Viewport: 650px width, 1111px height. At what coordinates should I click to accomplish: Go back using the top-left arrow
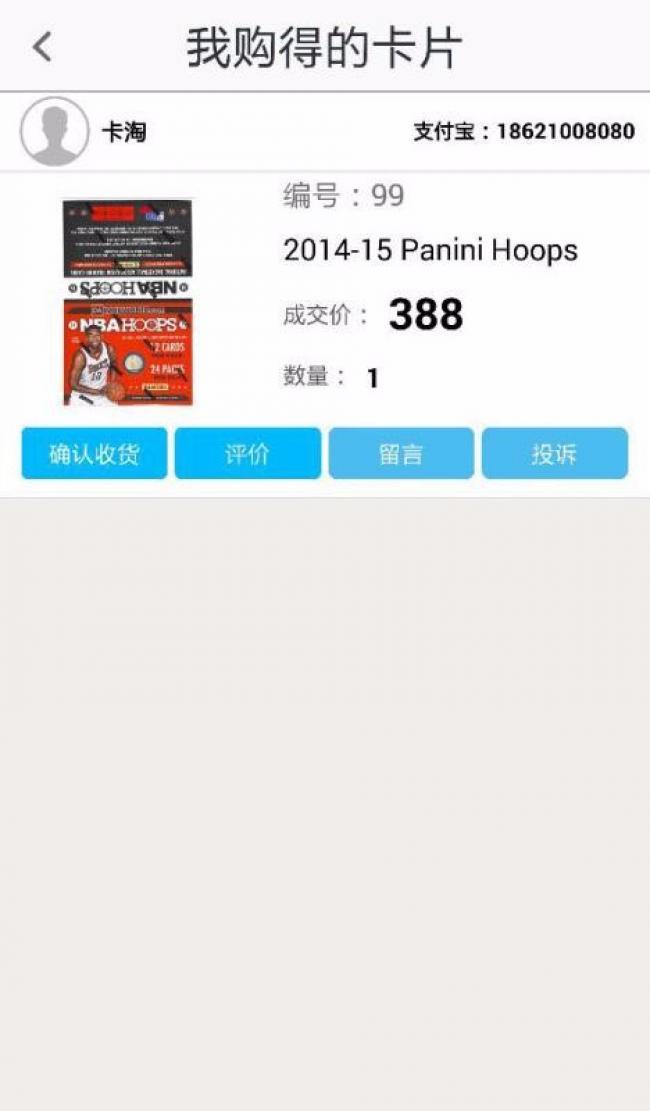point(42,47)
